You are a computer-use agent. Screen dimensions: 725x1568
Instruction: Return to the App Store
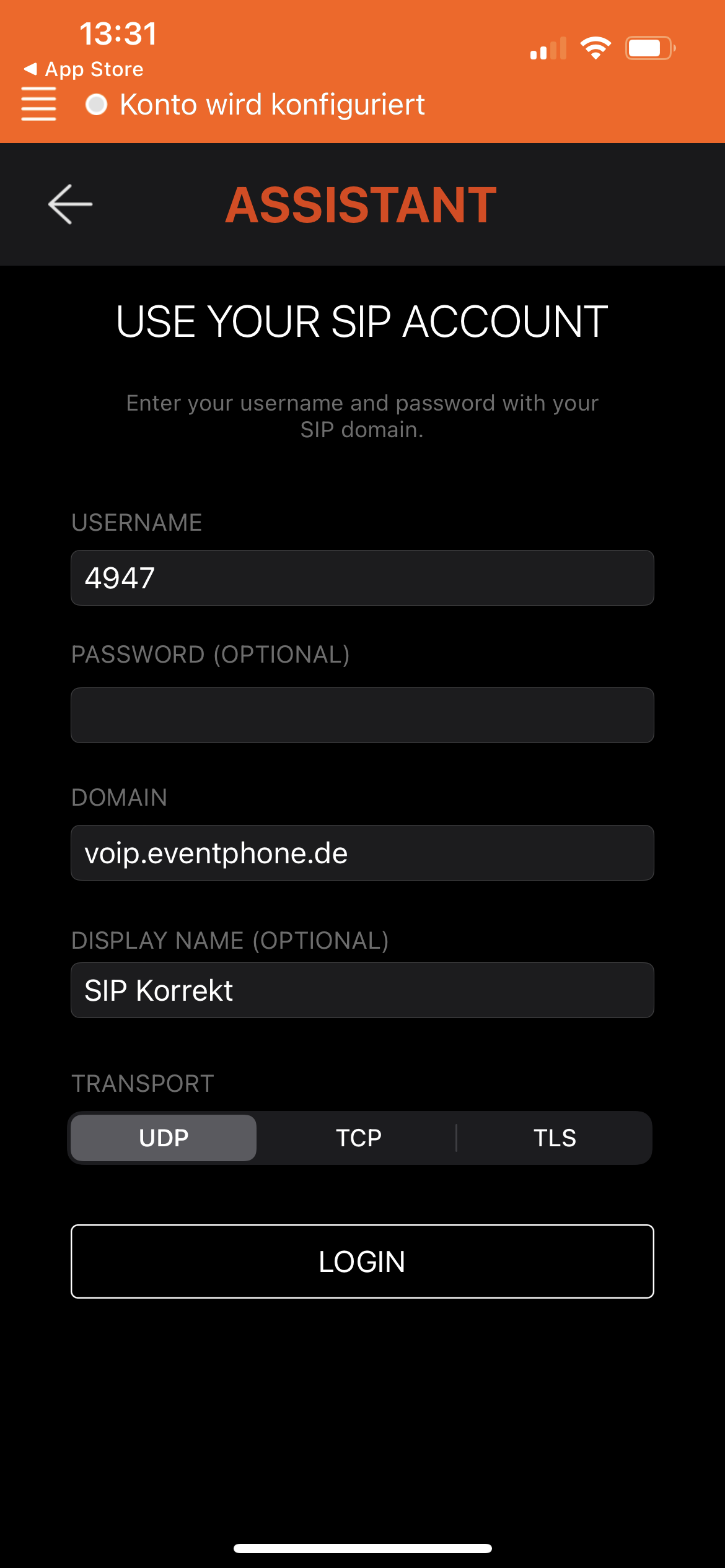click(x=84, y=69)
